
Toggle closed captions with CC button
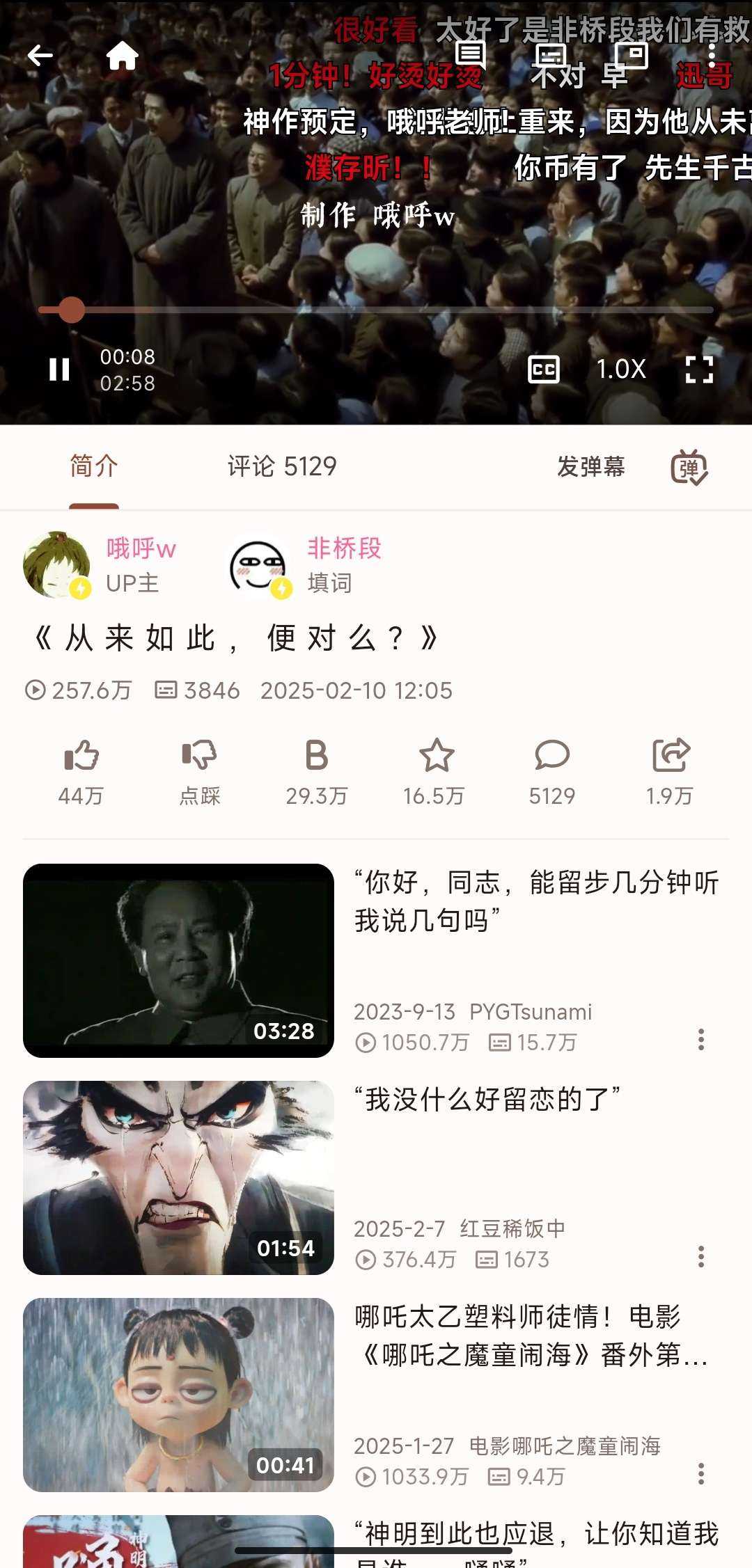pyautogui.click(x=543, y=370)
